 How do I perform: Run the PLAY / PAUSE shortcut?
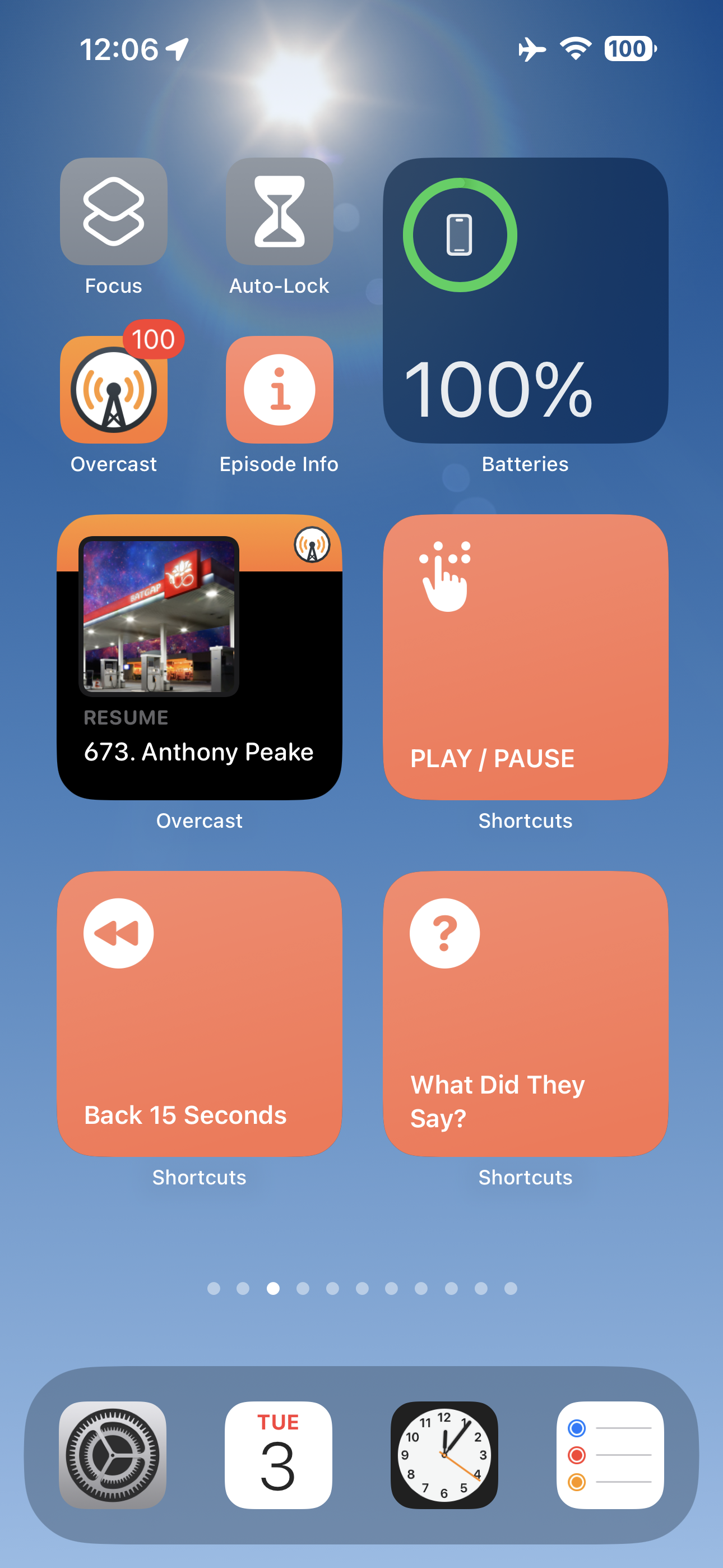pos(525,657)
